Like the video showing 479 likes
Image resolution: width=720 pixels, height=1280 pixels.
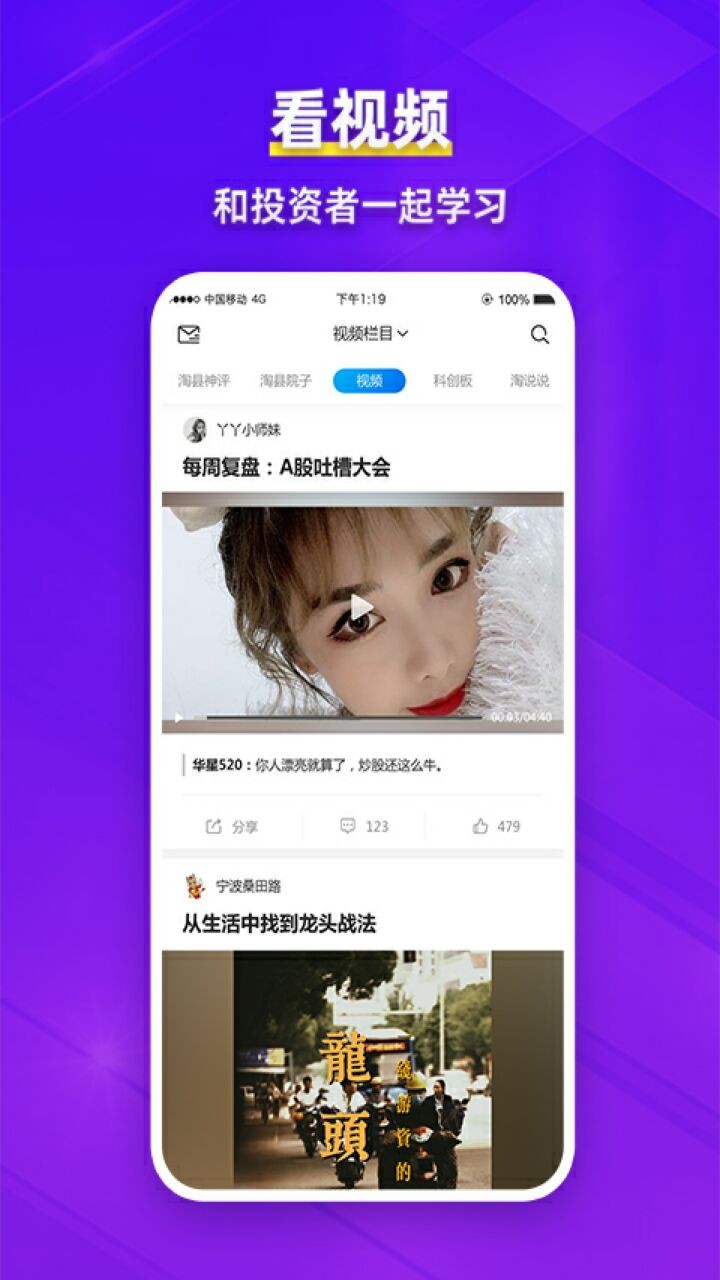[x=492, y=826]
